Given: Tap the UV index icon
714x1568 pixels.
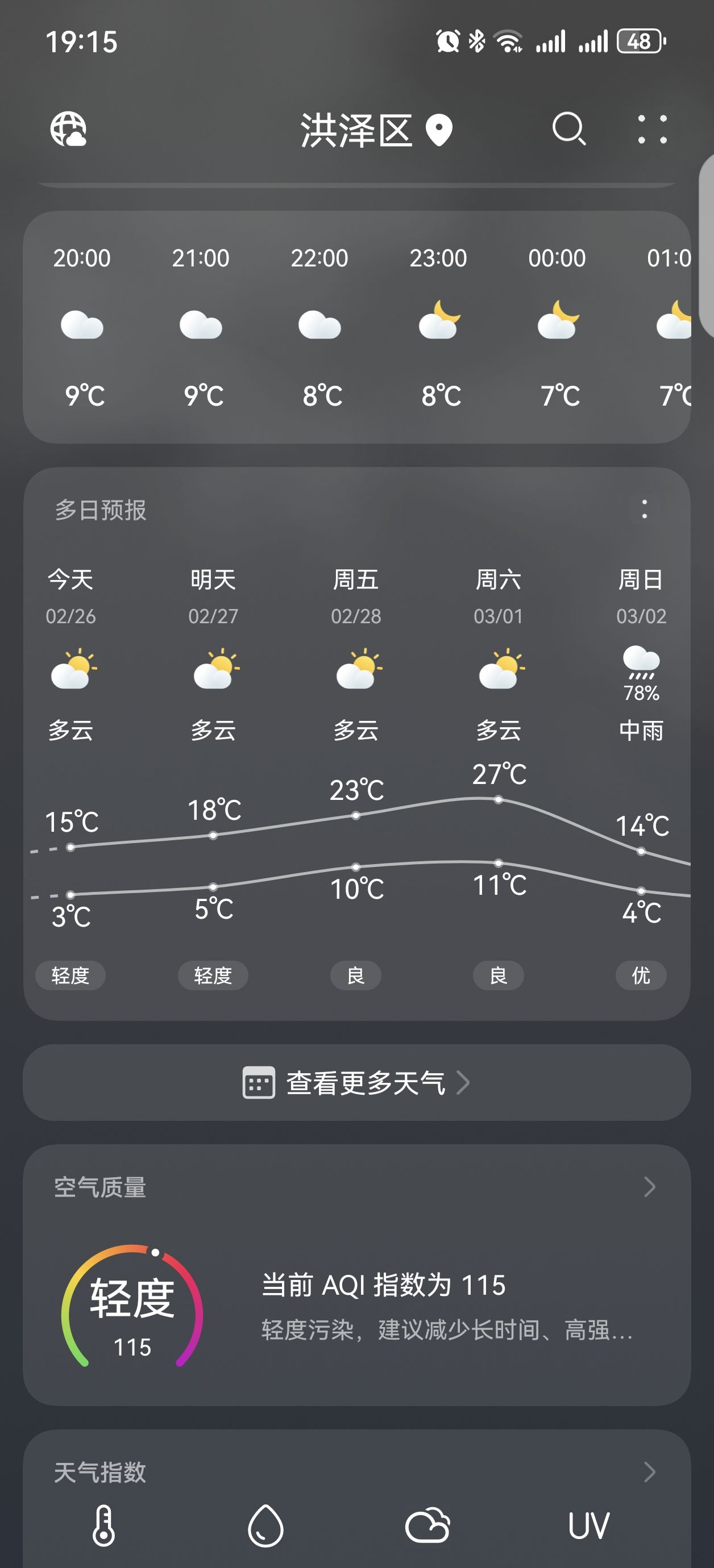Looking at the screenshot, I should pyautogui.click(x=588, y=1526).
